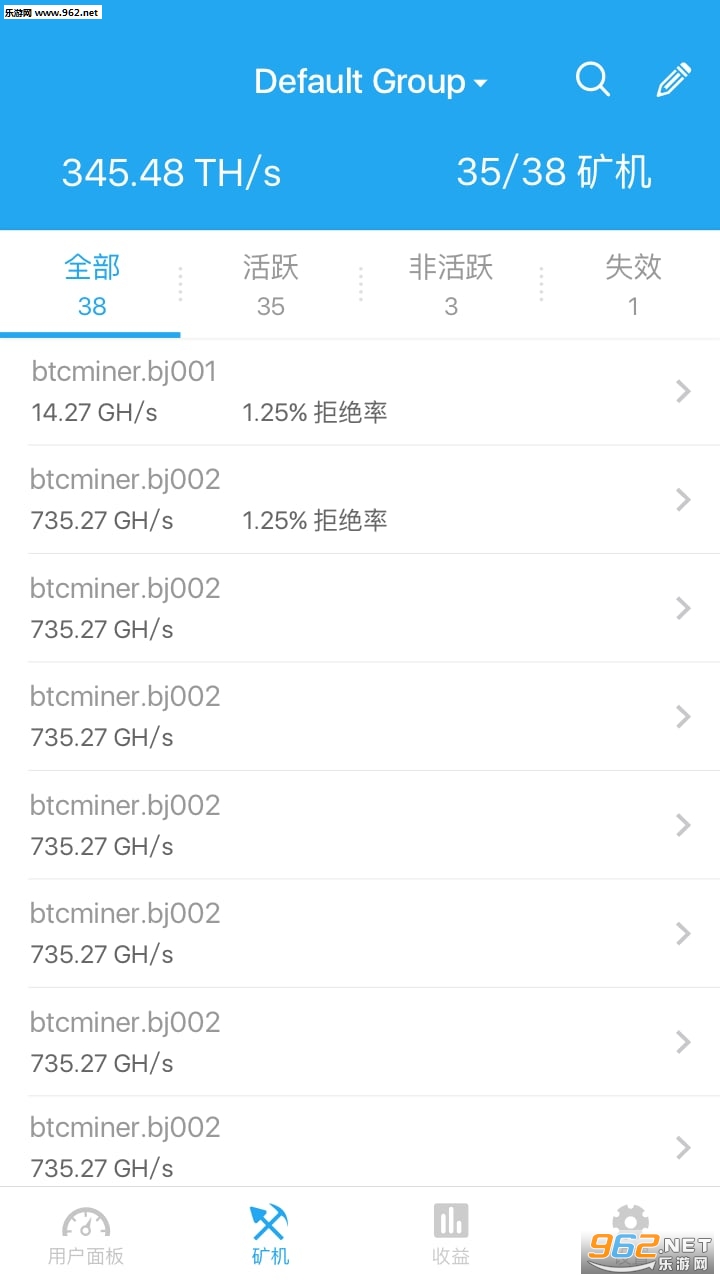The width and height of the screenshot is (720, 1280).
Task: Switch to the 全部 tab
Action: tap(91, 284)
